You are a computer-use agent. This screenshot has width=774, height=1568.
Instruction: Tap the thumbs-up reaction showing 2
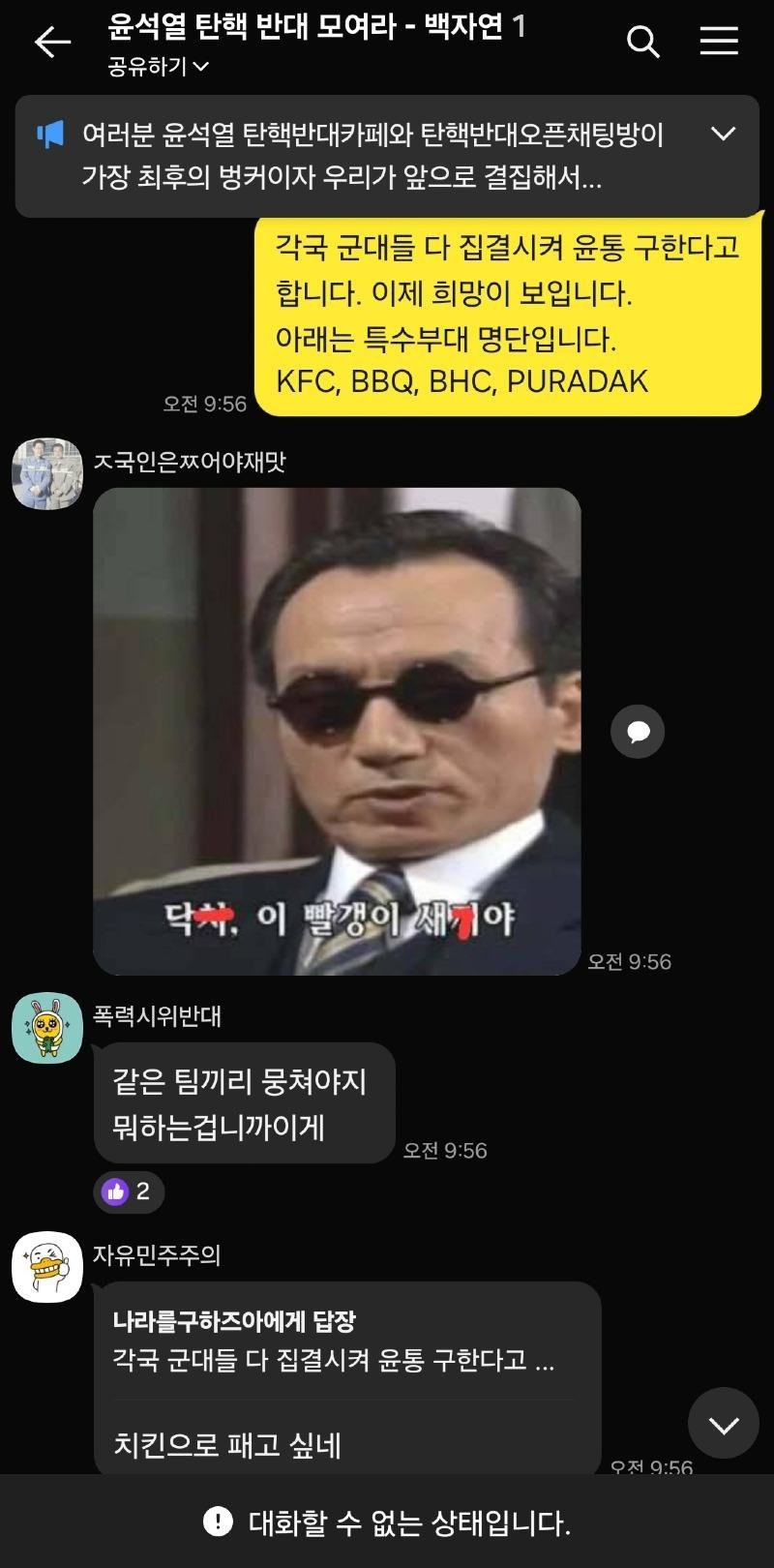[129, 1191]
